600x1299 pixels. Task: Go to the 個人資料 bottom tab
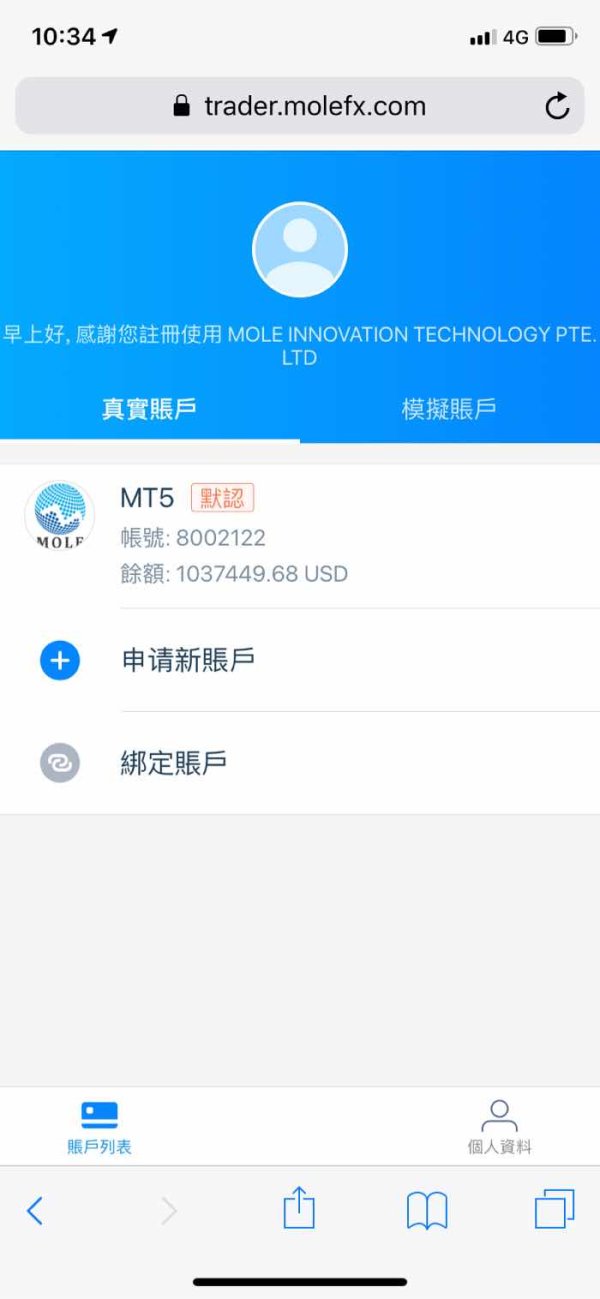click(x=499, y=1127)
